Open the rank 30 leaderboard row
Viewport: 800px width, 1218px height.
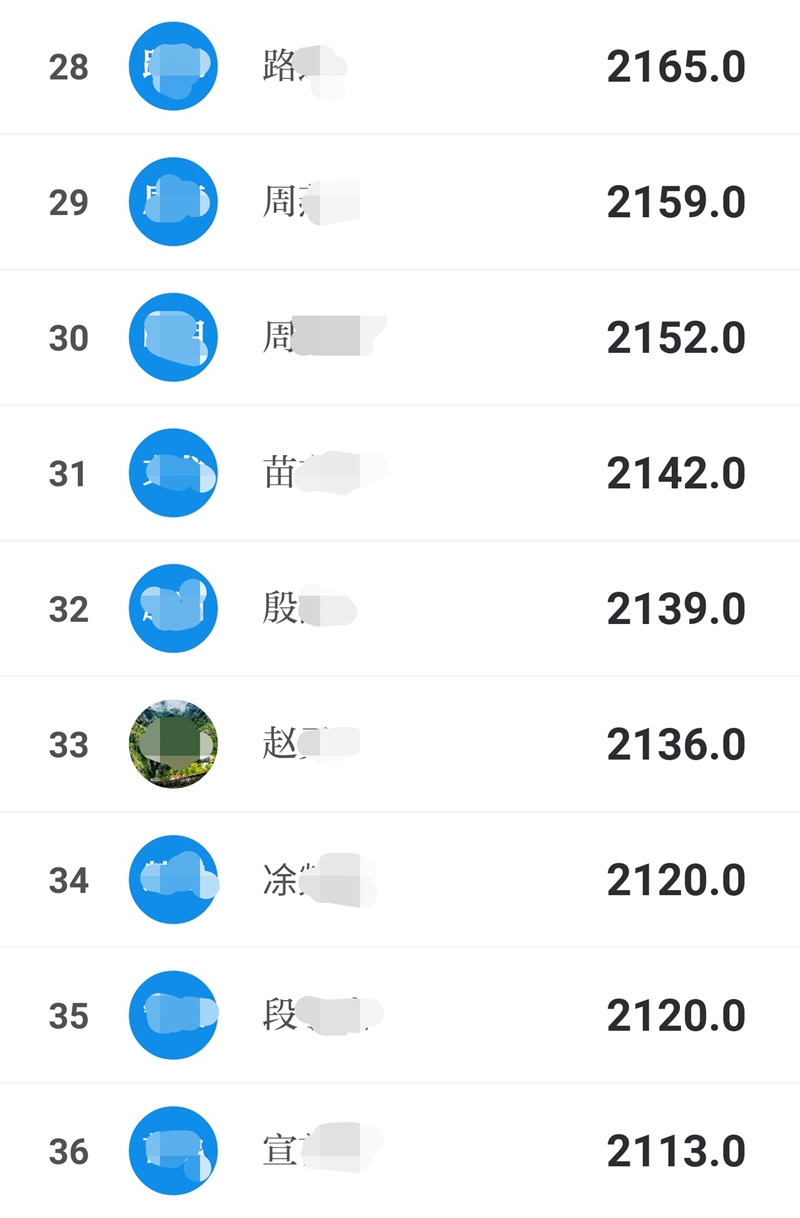400,337
